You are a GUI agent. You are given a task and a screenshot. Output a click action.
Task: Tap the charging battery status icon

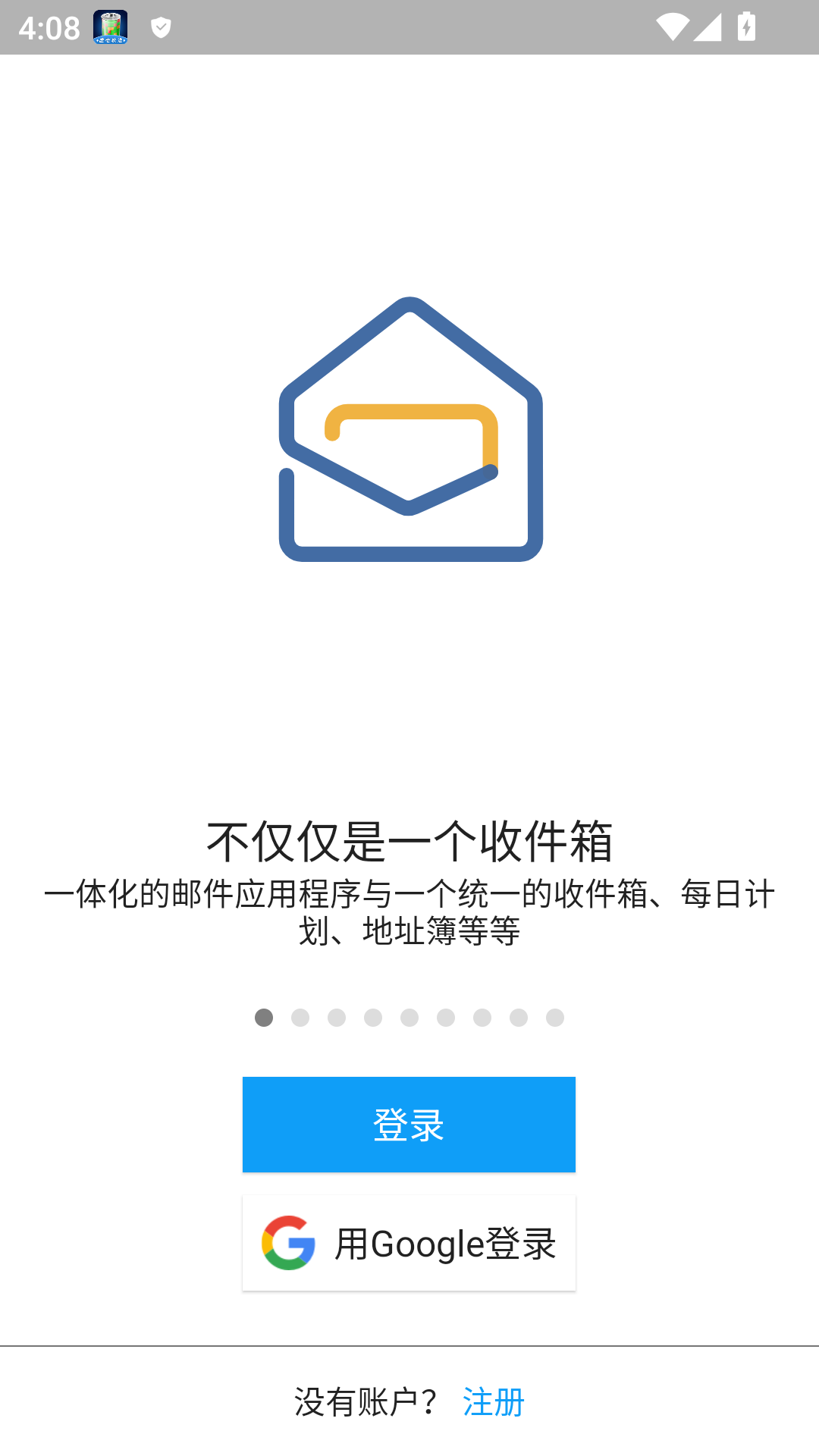(747, 25)
